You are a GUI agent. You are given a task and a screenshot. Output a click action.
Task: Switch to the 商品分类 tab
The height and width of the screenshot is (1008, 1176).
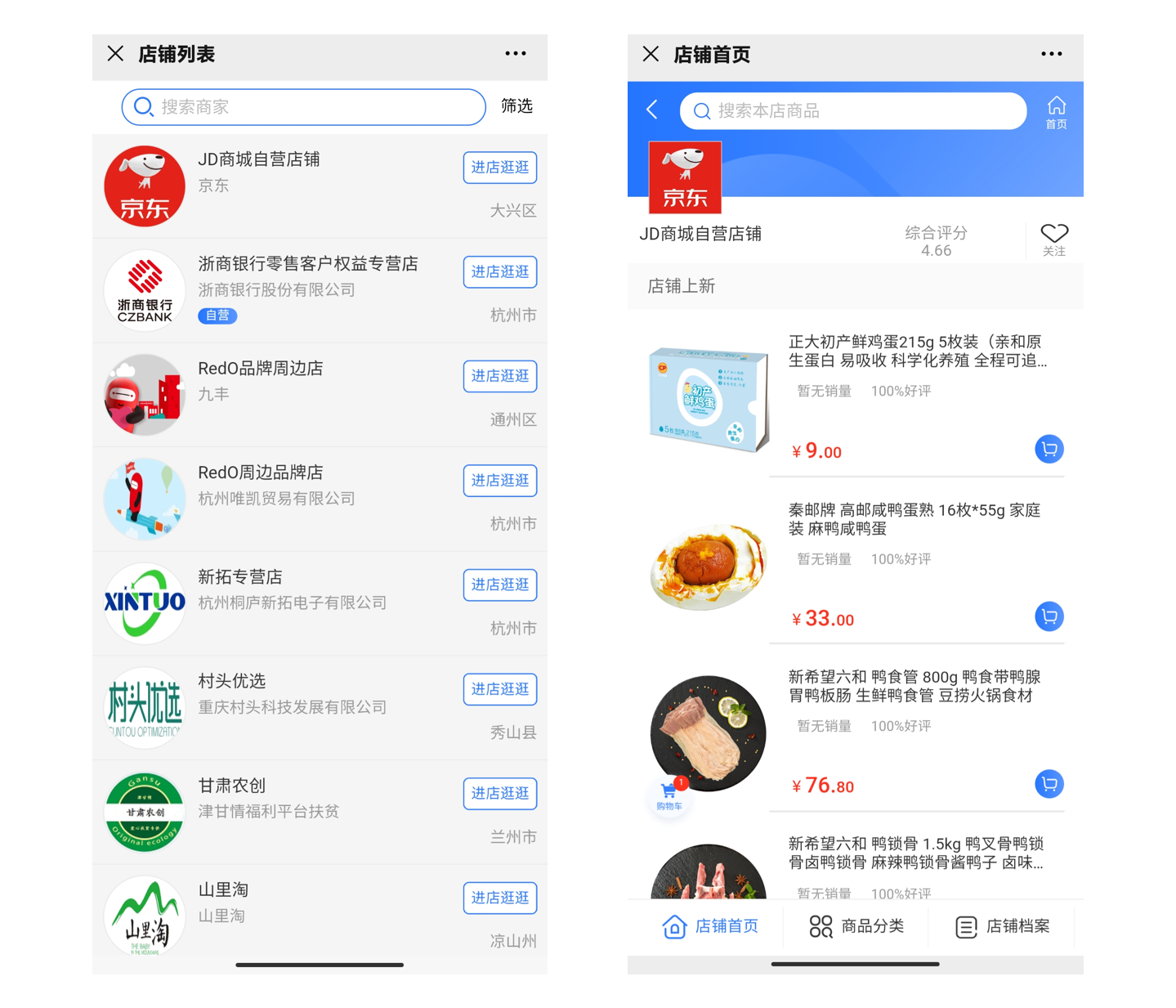pos(856,926)
